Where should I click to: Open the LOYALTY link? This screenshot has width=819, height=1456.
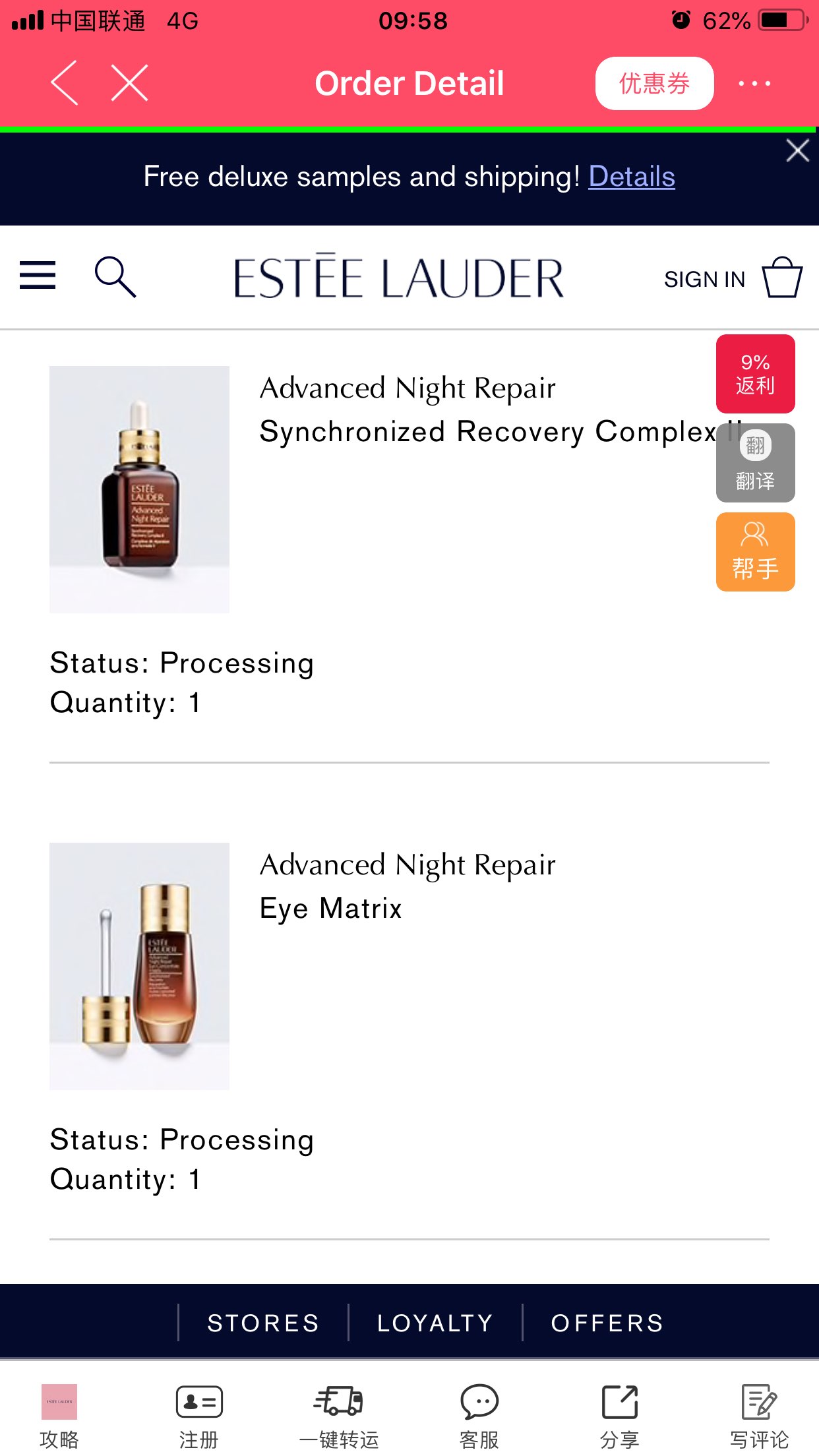435,1323
